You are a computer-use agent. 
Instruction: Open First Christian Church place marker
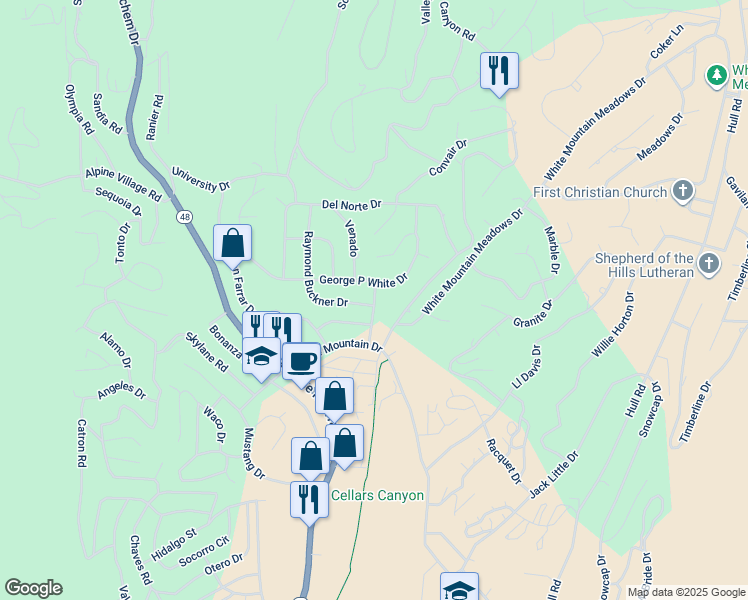pyautogui.click(x=683, y=191)
